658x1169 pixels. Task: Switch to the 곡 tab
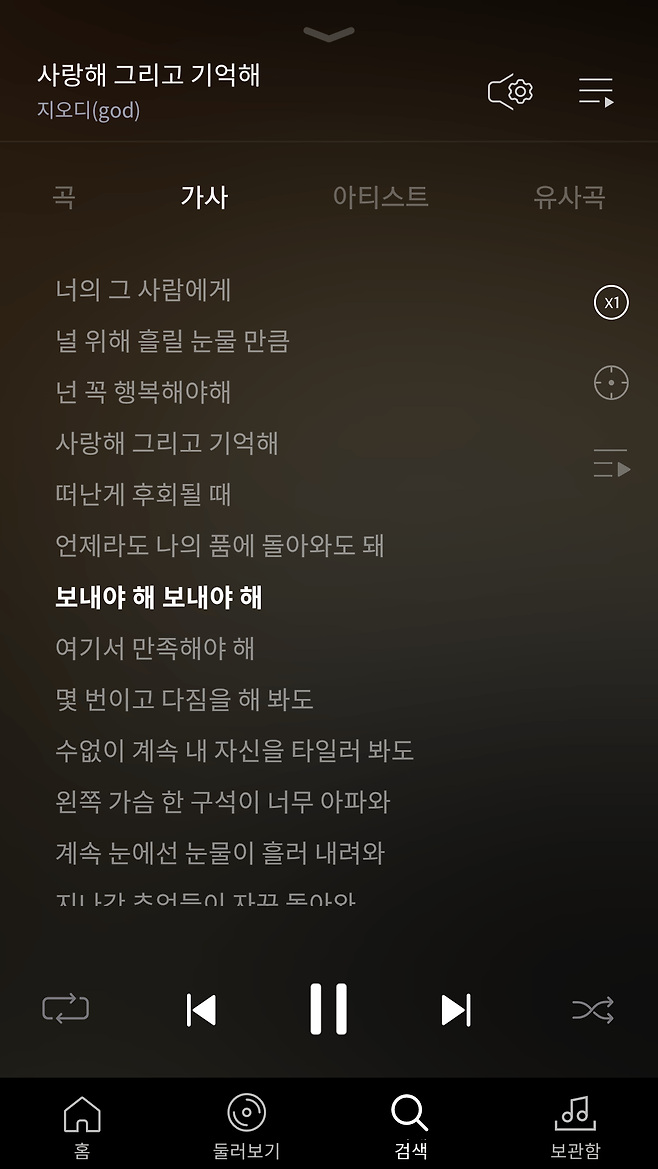(x=64, y=197)
